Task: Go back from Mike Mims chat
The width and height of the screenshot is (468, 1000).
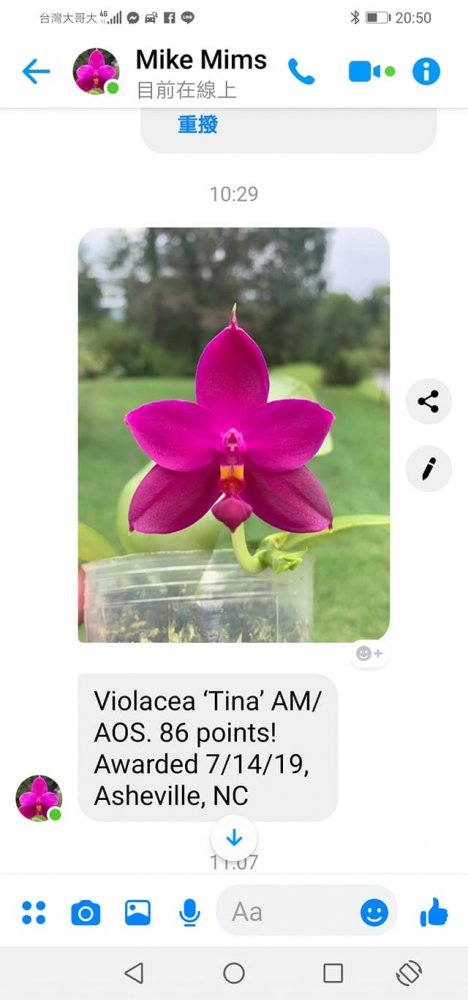Action: point(36,71)
